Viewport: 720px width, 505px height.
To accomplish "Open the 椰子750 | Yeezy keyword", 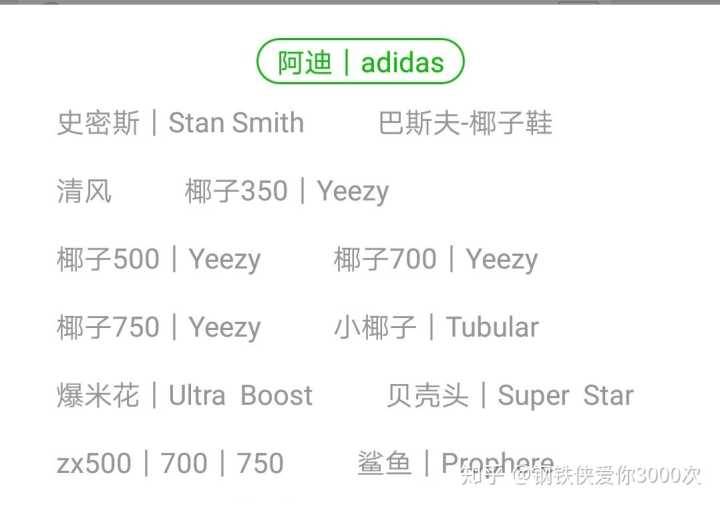I will pyautogui.click(x=158, y=327).
